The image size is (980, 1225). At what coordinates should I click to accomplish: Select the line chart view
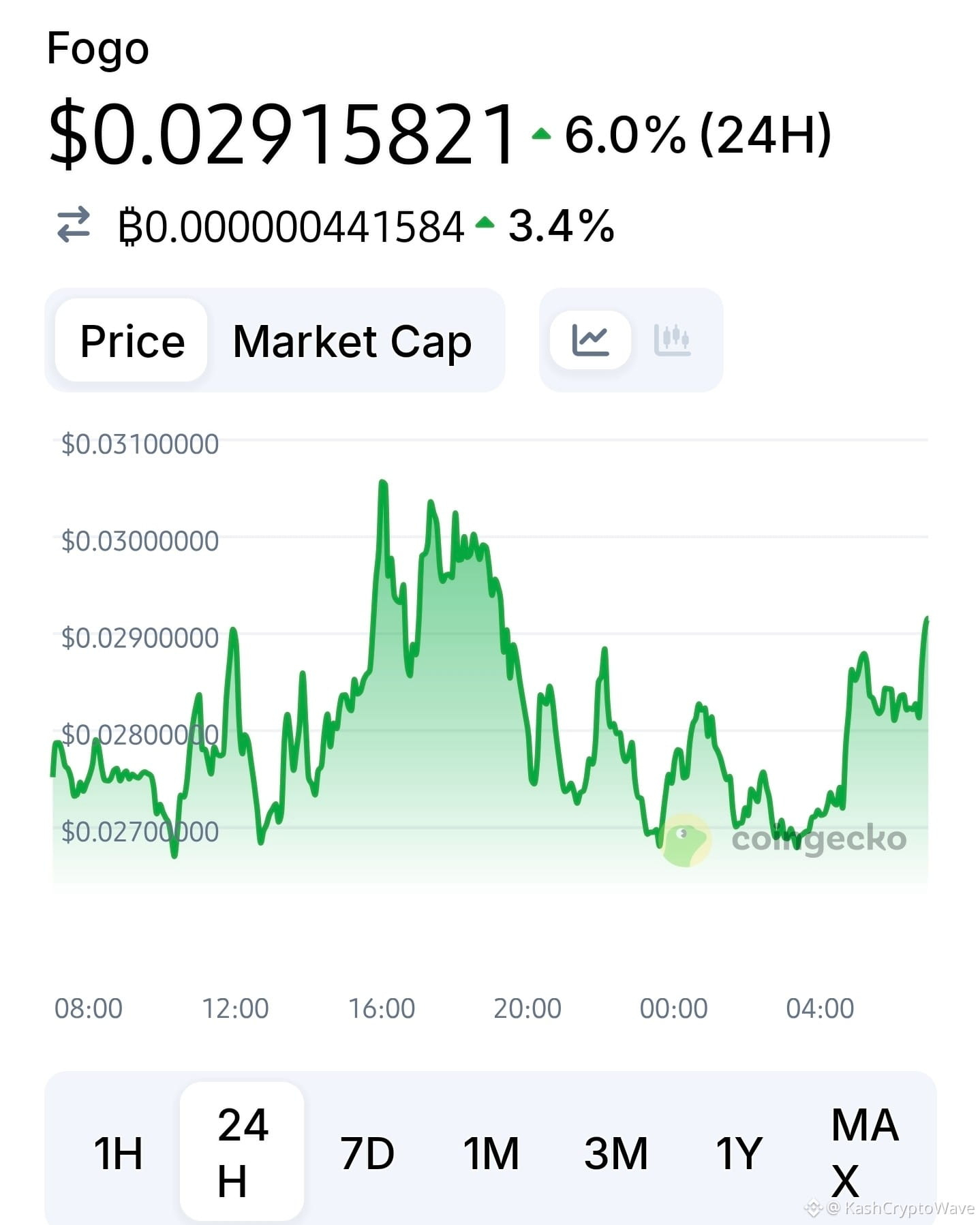coord(590,339)
